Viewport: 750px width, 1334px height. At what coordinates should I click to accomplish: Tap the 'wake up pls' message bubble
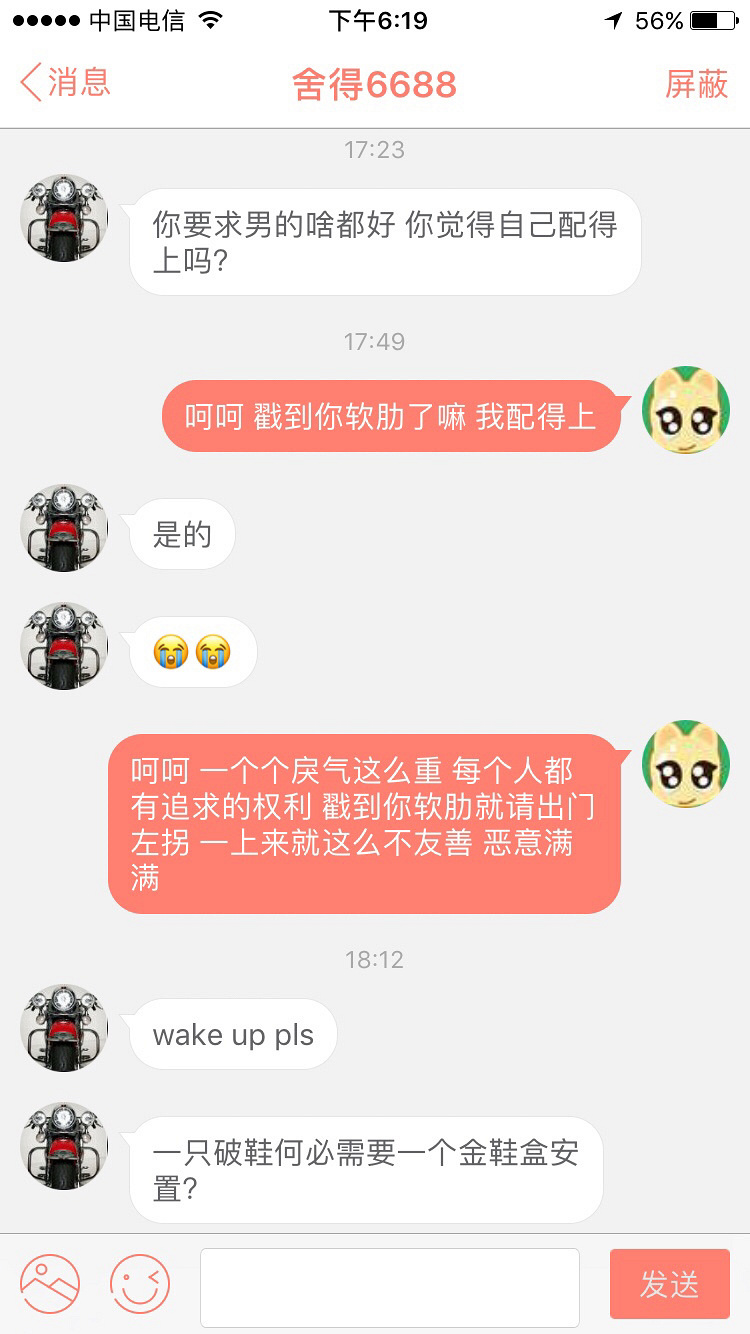tap(232, 1033)
